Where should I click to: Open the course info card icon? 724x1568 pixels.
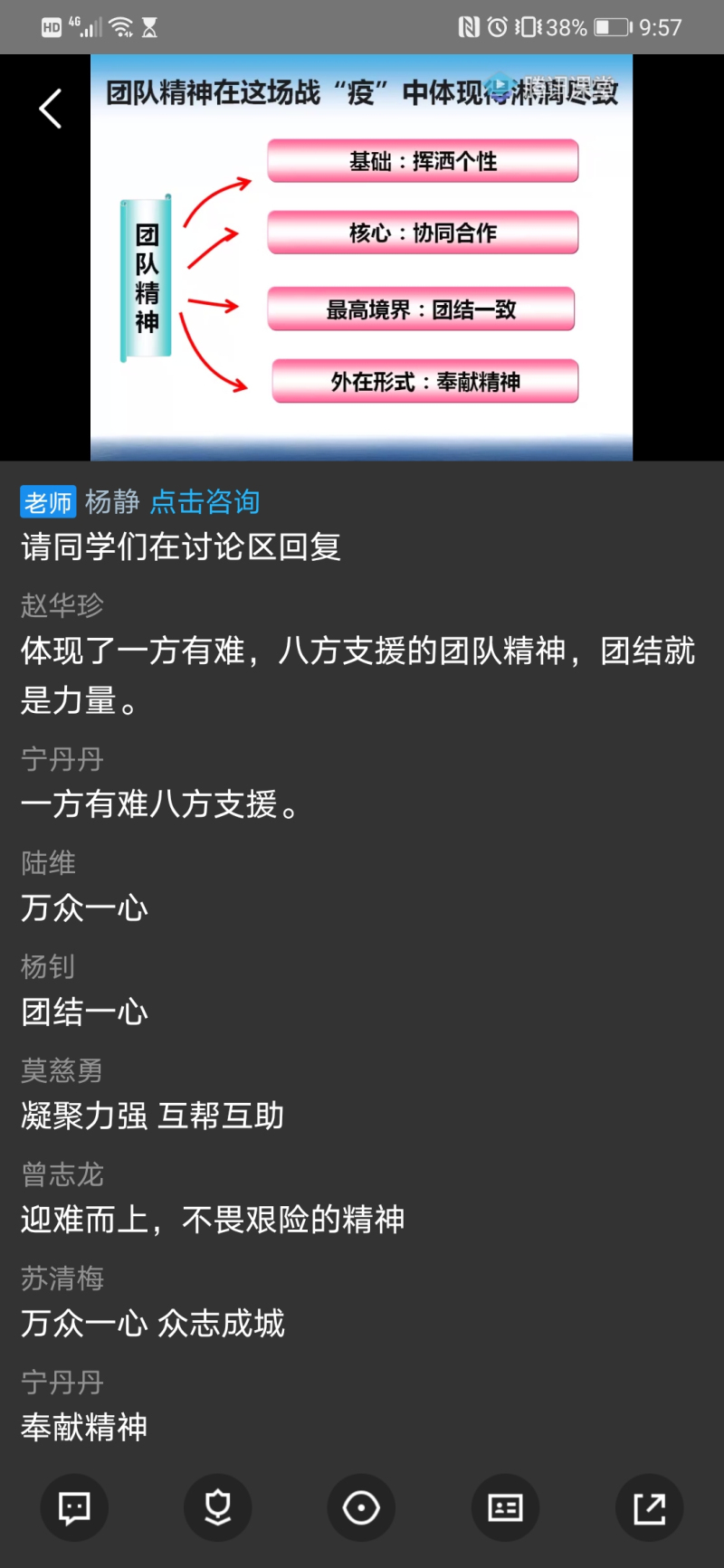click(x=505, y=1507)
